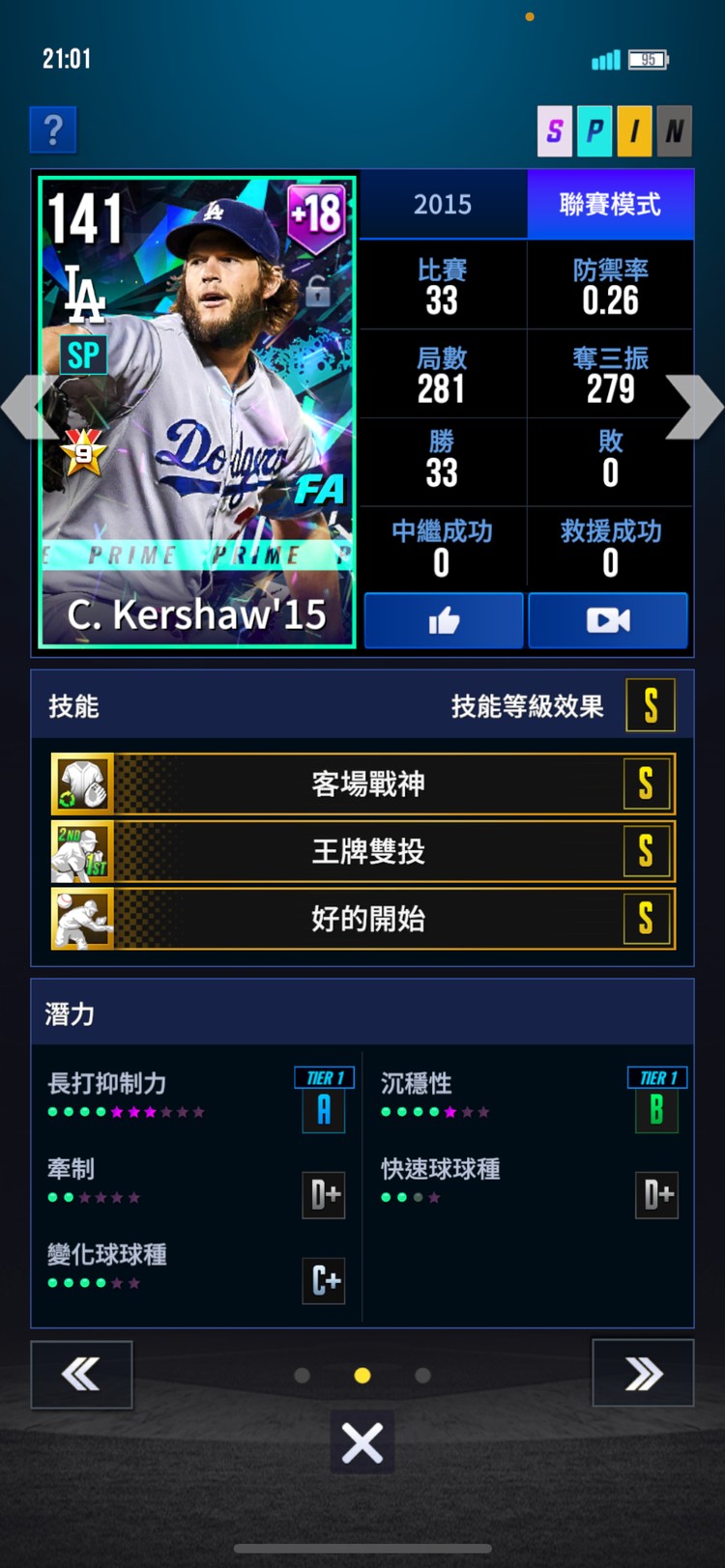Image resolution: width=725 pixels, height=1568 pixels.
Task: Open the 客場戰神 skill row
Action: (362, 784)
